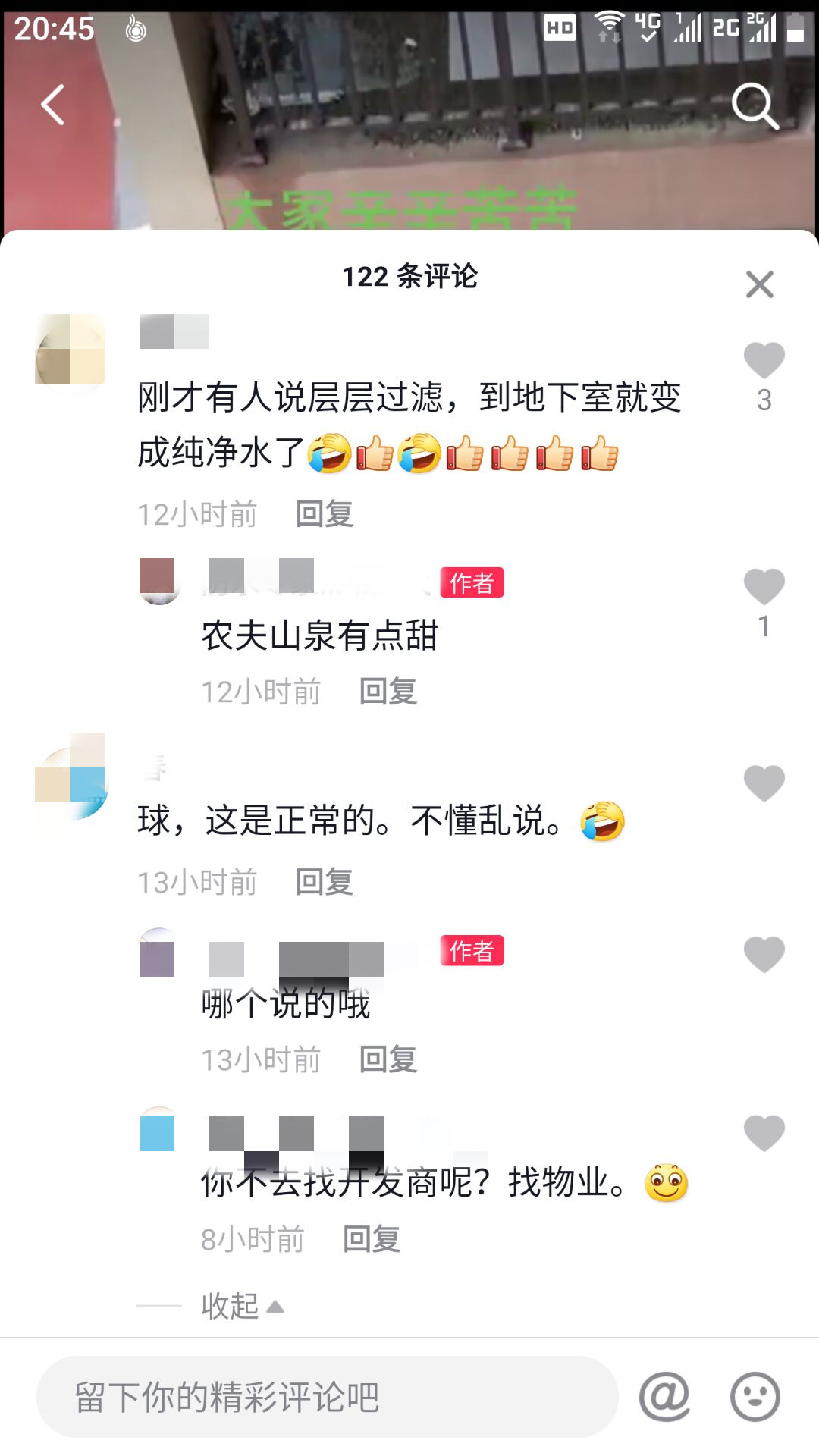Screen dimensions: 819x1456
Task: Open search via magnifier icon
Action: click(755, 106)
